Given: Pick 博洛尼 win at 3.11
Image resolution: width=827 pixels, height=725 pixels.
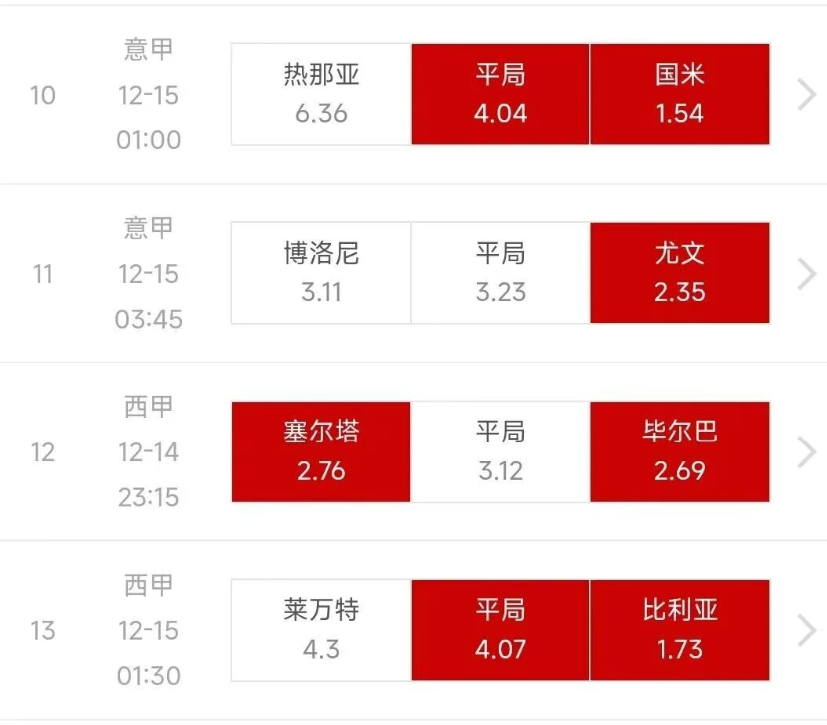Looking at the screenshot, I should pos(321,273).
